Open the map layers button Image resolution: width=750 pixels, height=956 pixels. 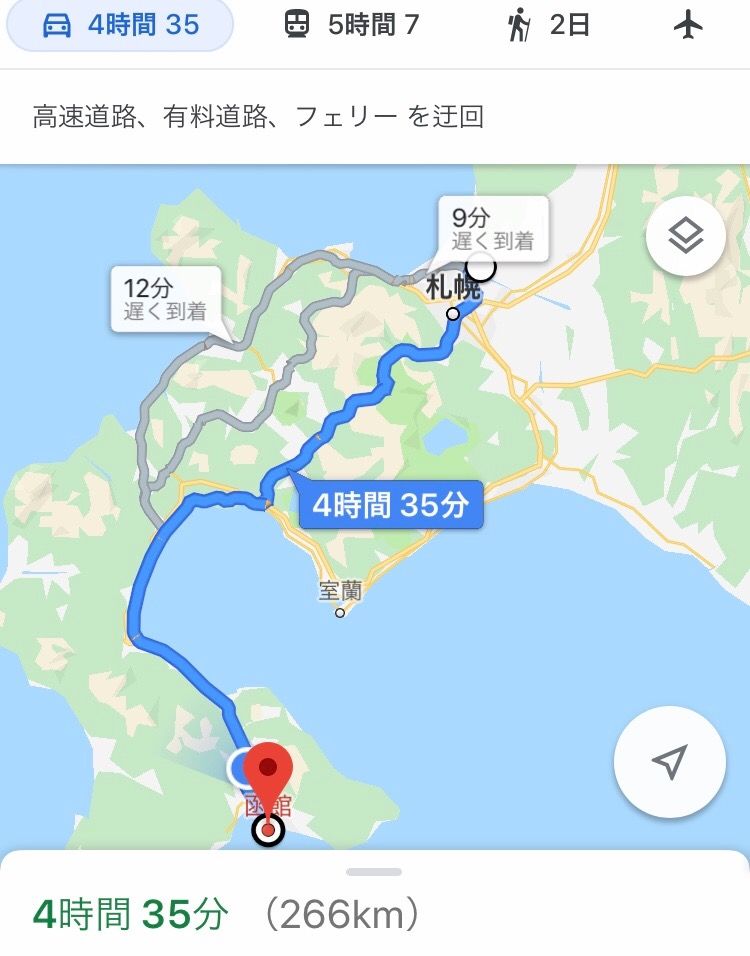click(x=685, y=237)
